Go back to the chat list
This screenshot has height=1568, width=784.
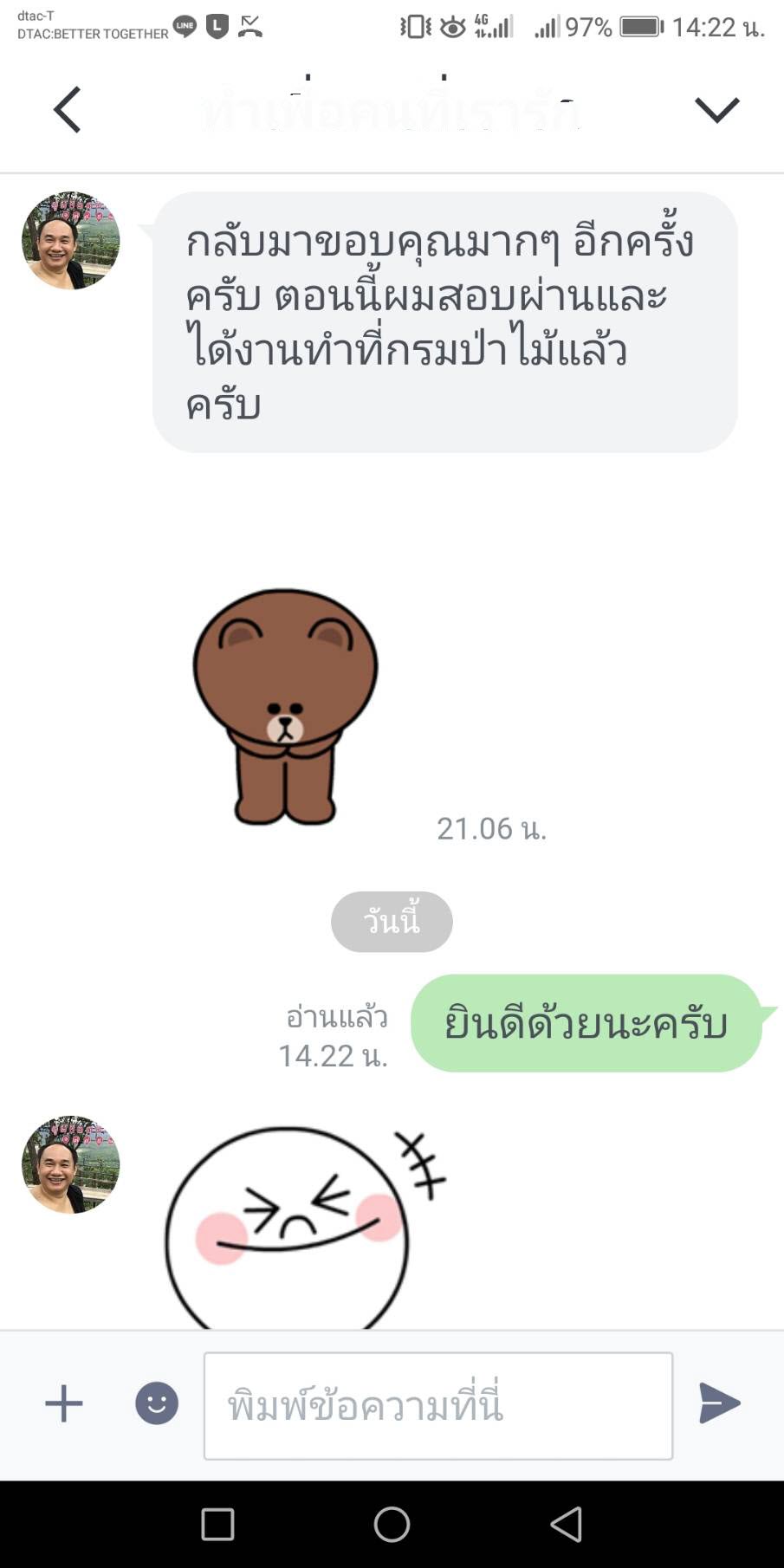(68, 110)
